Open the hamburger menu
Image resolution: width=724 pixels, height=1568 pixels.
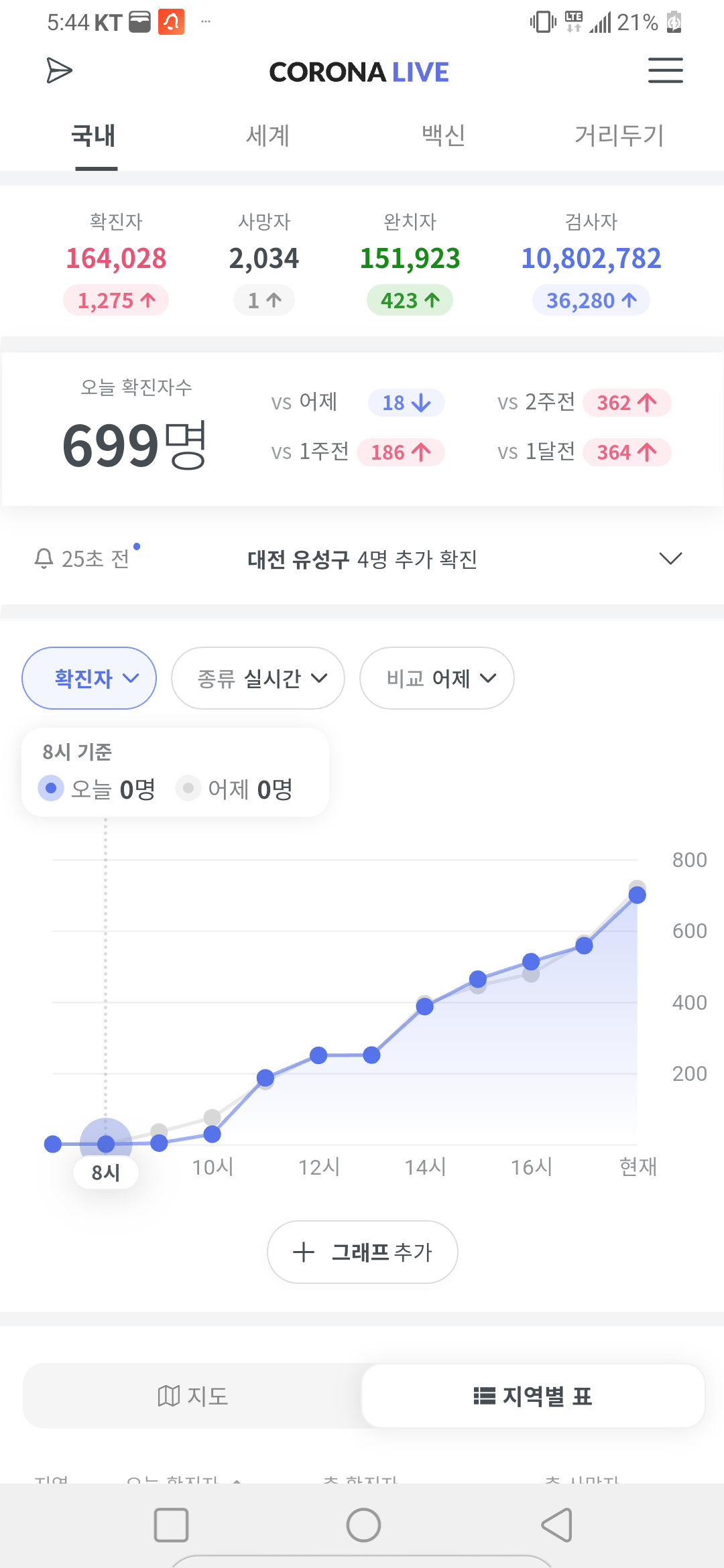tap(665, 70)
